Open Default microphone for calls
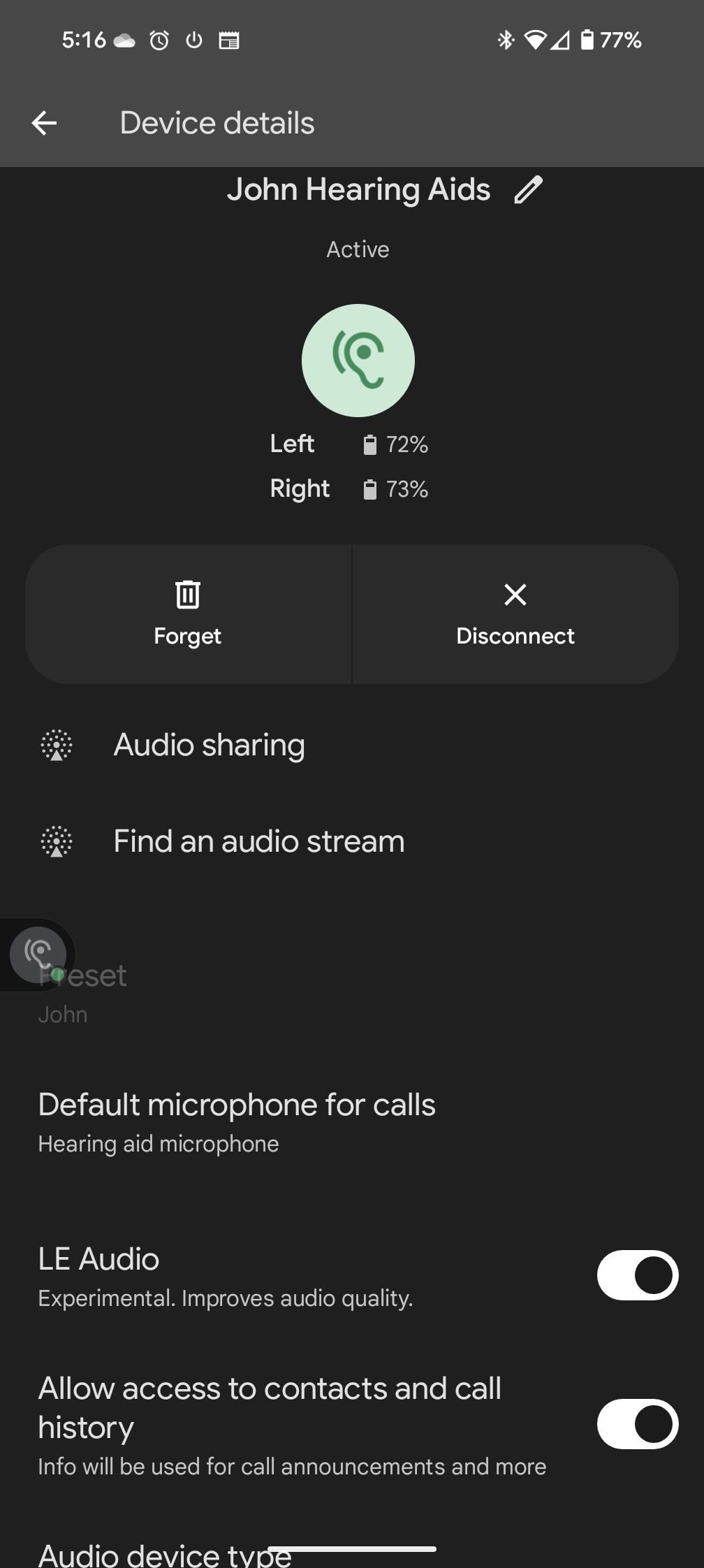 coord(352,1122)
